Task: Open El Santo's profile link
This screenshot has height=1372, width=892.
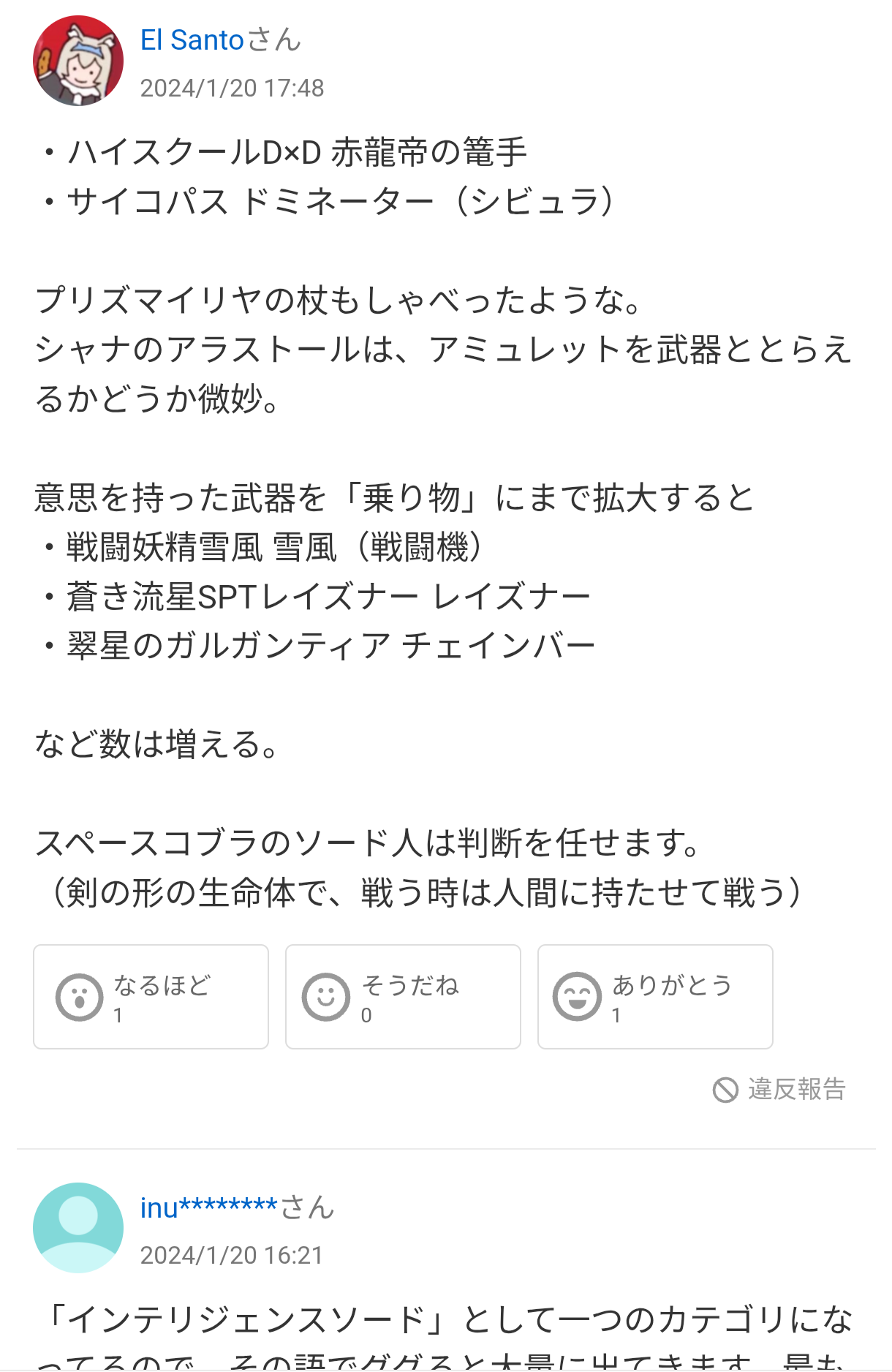Action: (x=192, y=40)
